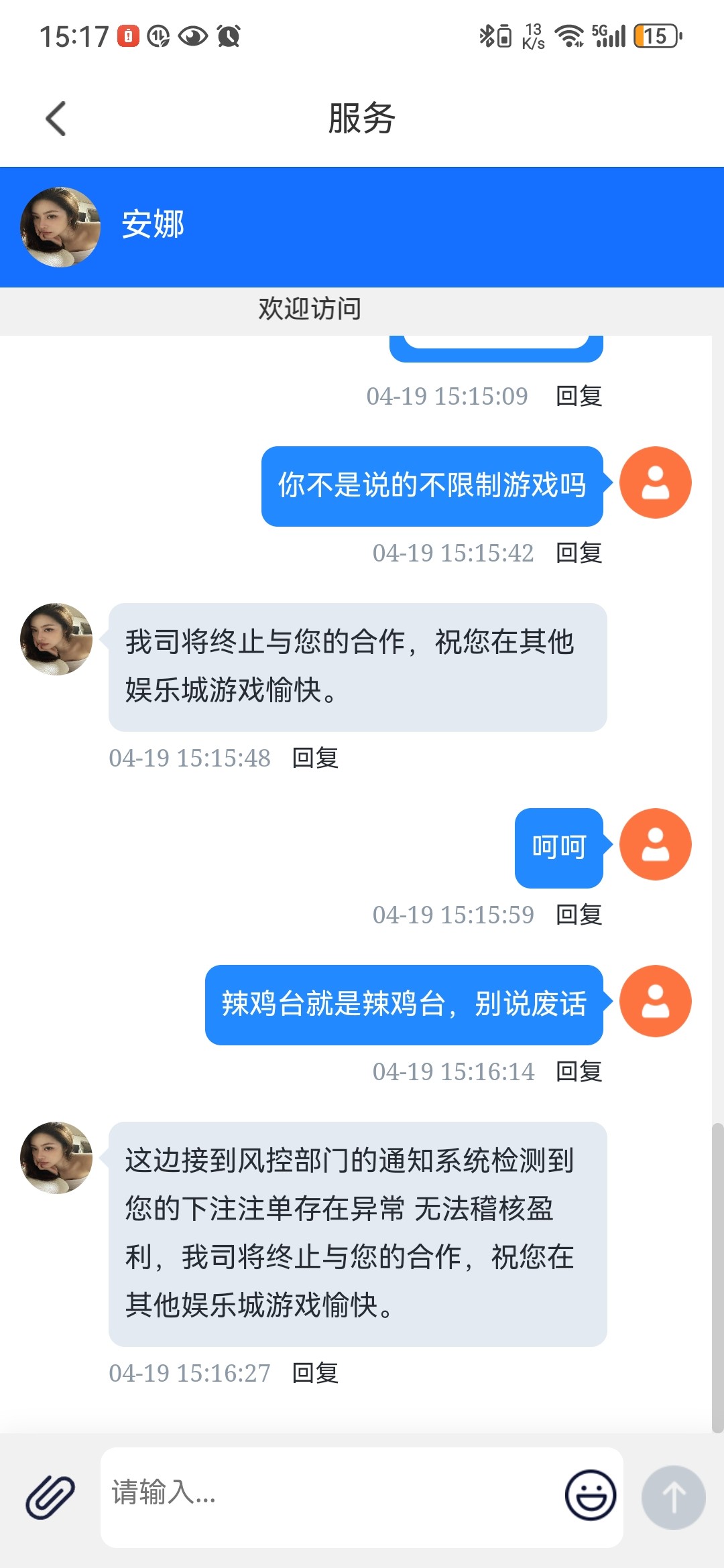Reply to the 呵呵 message at 15:15:59

click(x=579, y=915)
